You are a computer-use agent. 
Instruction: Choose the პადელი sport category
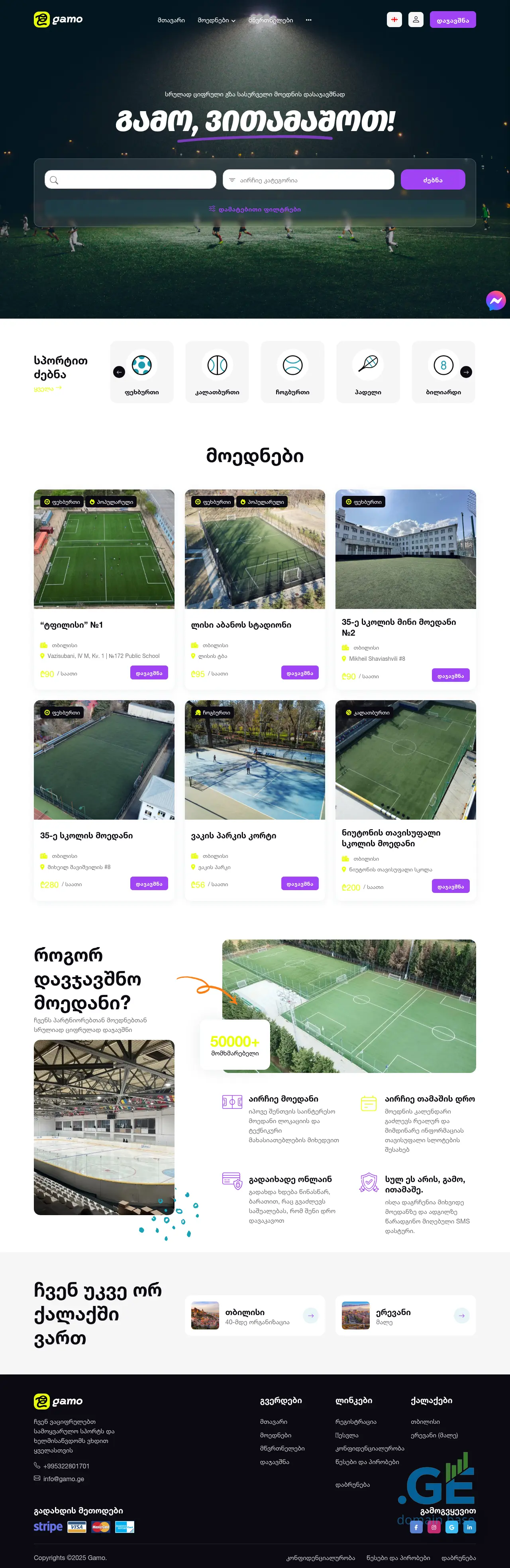pyautogui.click(x=368, y=372)
